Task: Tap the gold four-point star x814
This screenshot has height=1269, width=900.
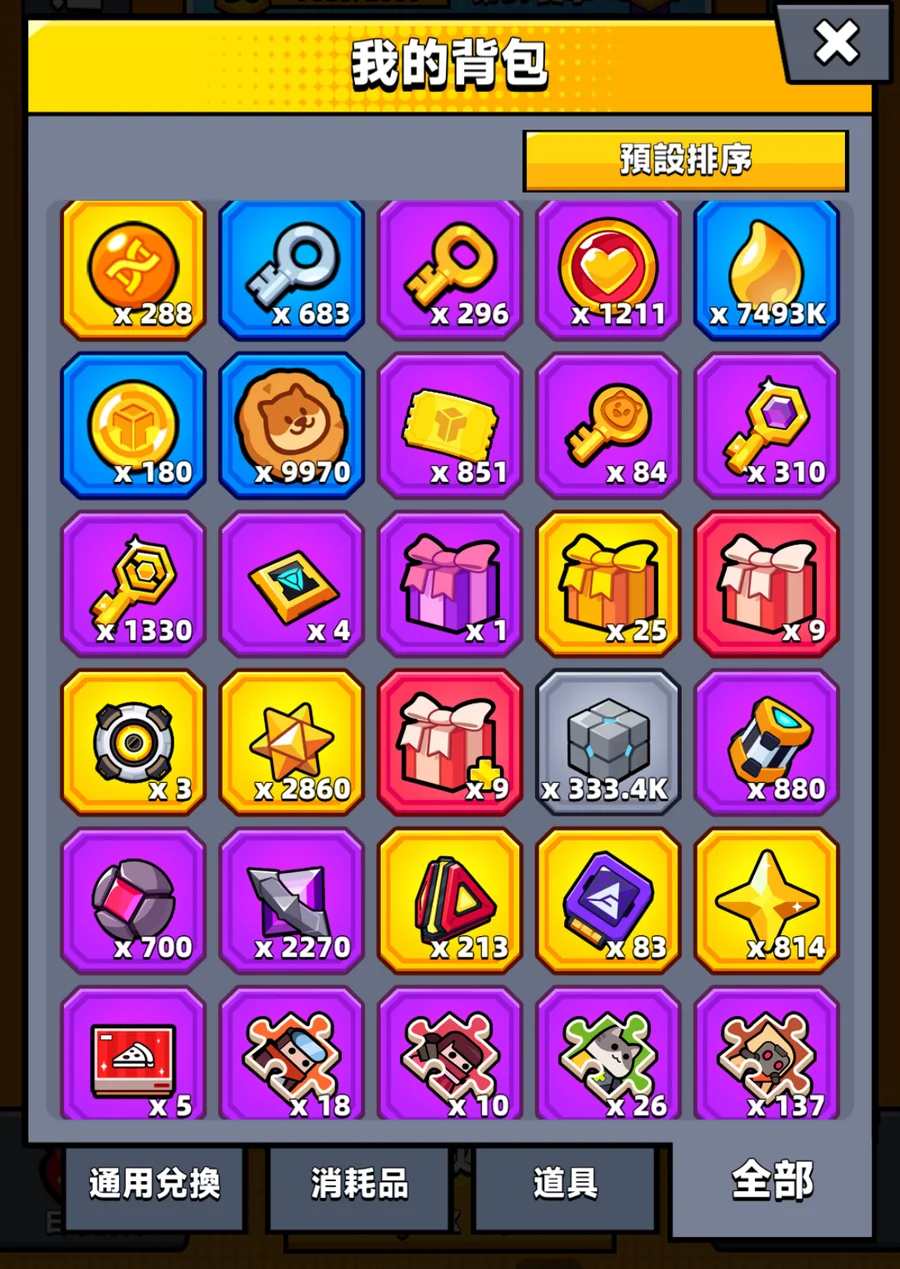Action: click(x=766, y=901)
